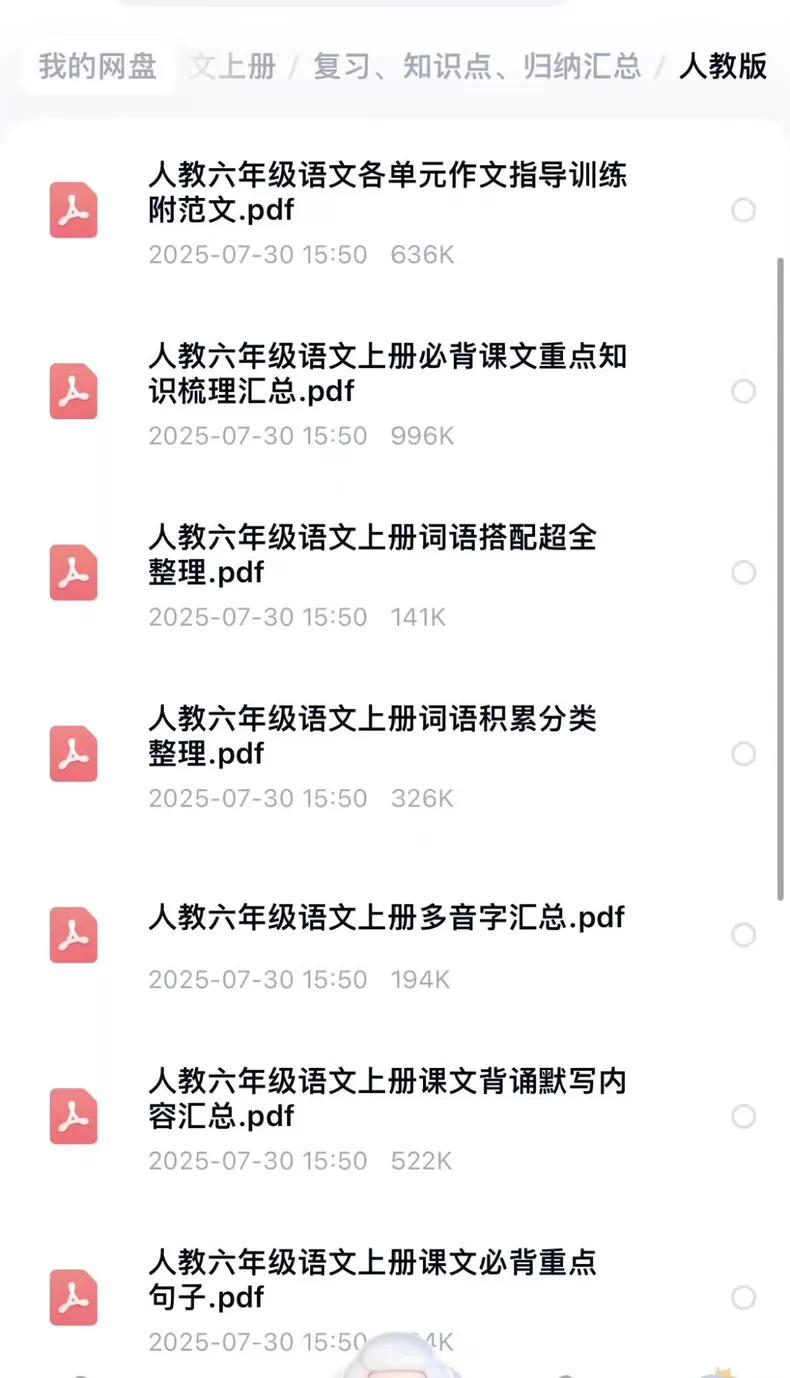Open 课文必背重点句子.pdf file
This screenshot has width=790, height=1378.
(x=372, y=1279)
